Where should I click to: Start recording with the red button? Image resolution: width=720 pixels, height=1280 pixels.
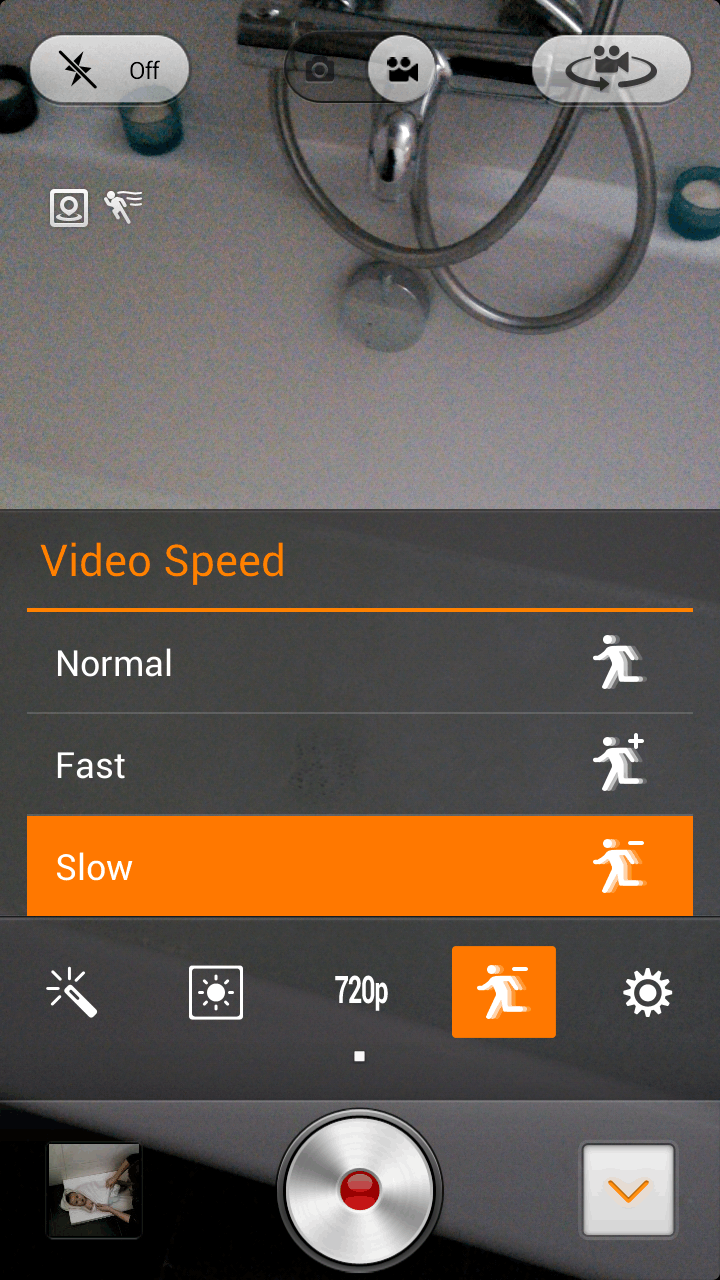pyautogui.click(x=360, y=1191)
